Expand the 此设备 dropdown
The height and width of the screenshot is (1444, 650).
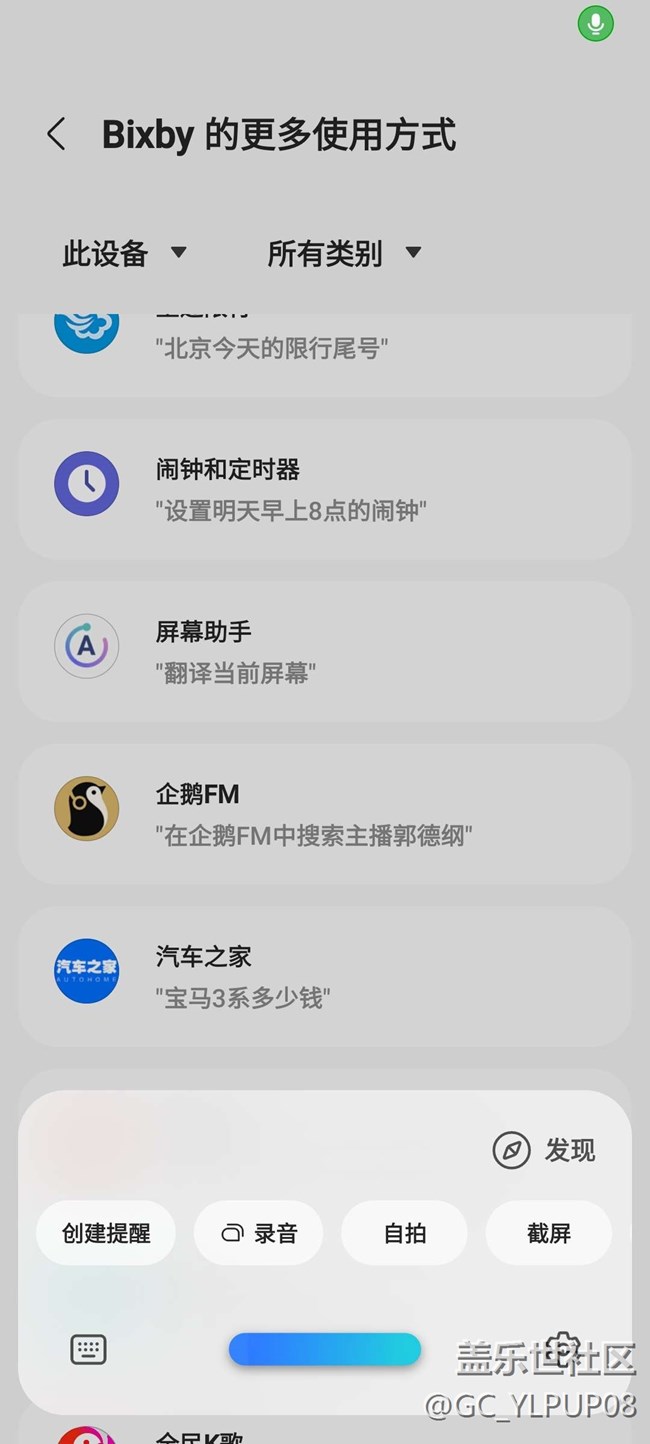(x=125, y=254)
